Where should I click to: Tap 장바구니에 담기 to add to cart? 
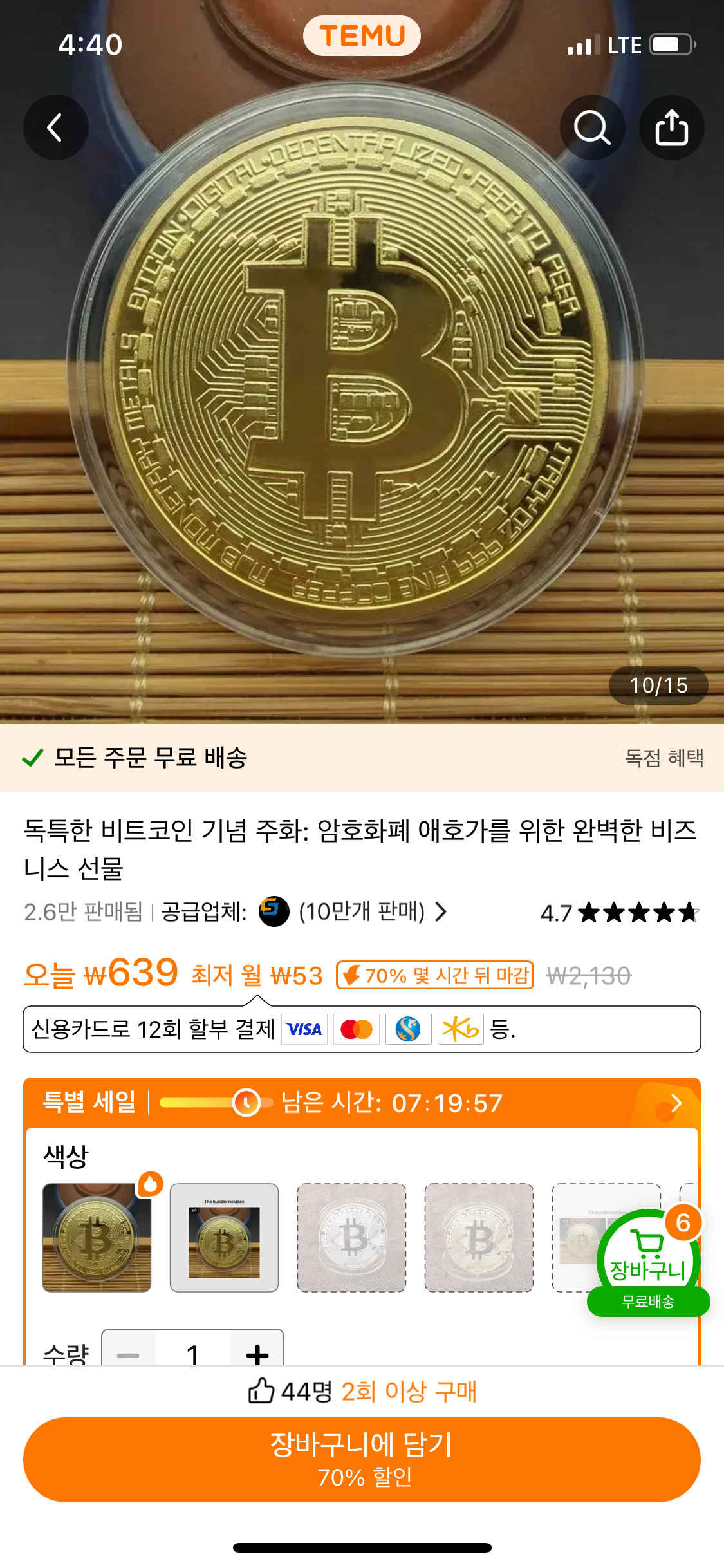pos(362,1460)
